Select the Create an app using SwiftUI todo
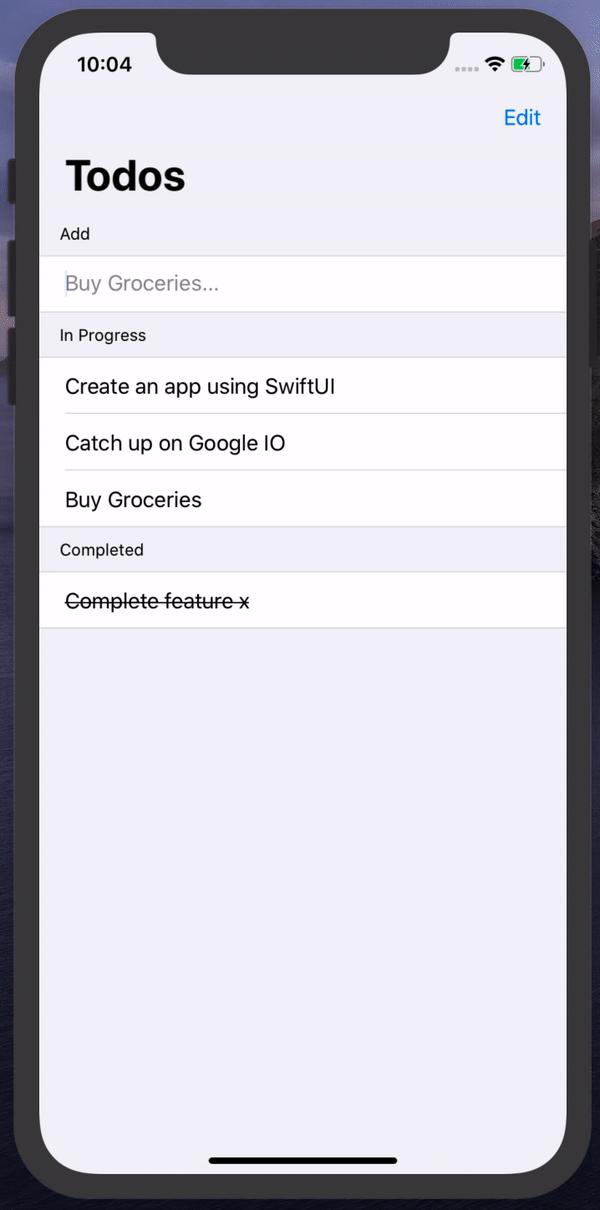 (x=303, y=386)
